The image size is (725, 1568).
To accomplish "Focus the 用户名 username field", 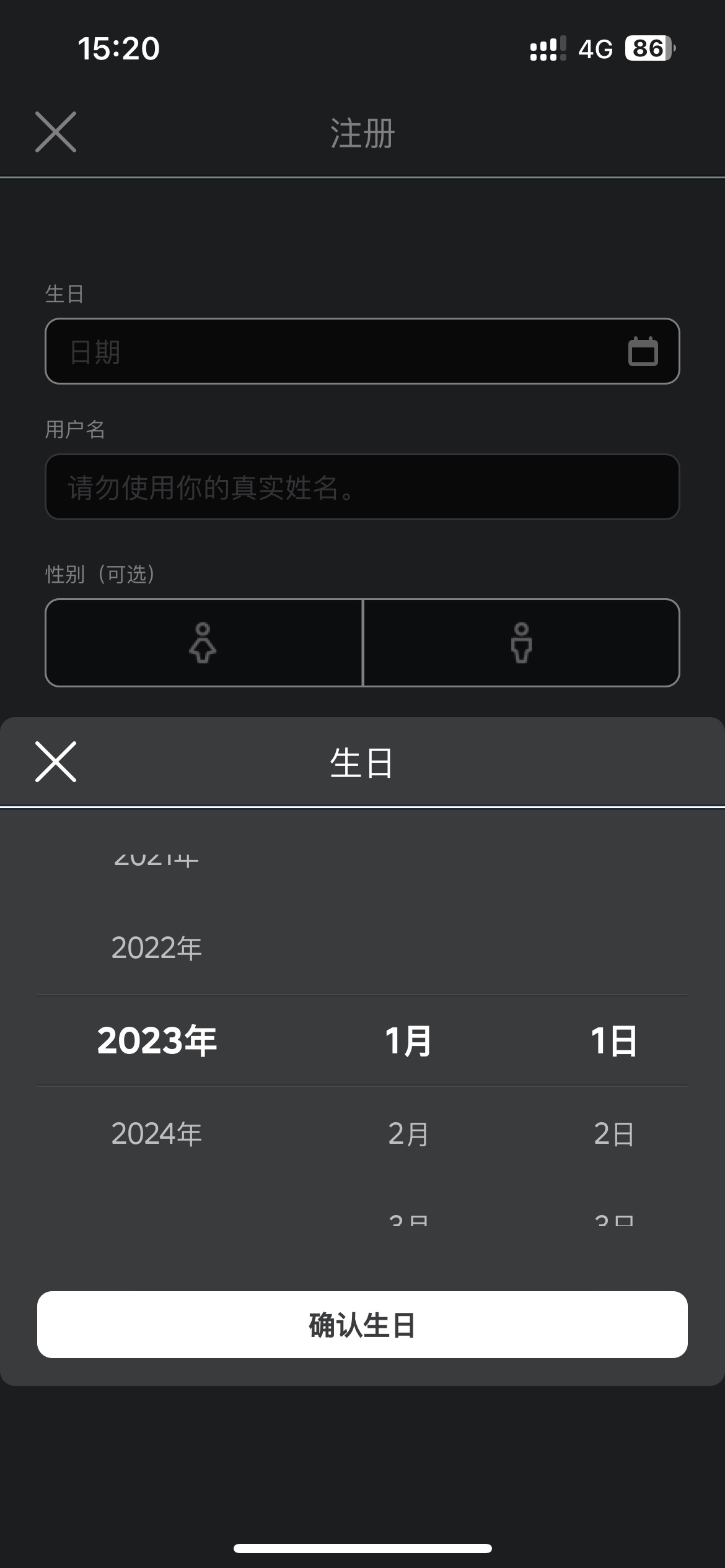I will coord(362,487).
